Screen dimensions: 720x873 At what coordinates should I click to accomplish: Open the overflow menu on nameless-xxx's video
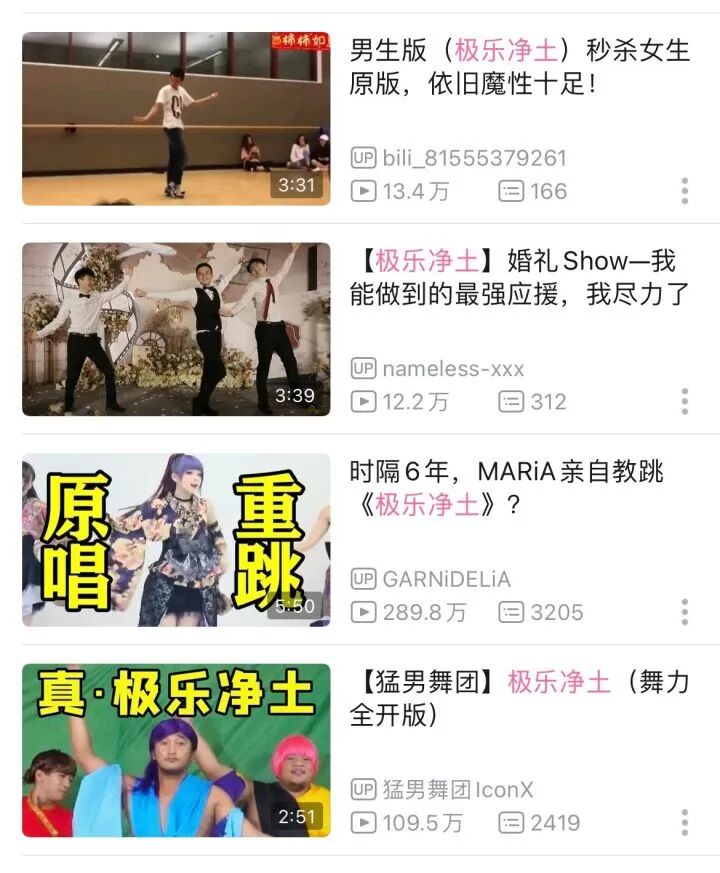pos(685,401)
